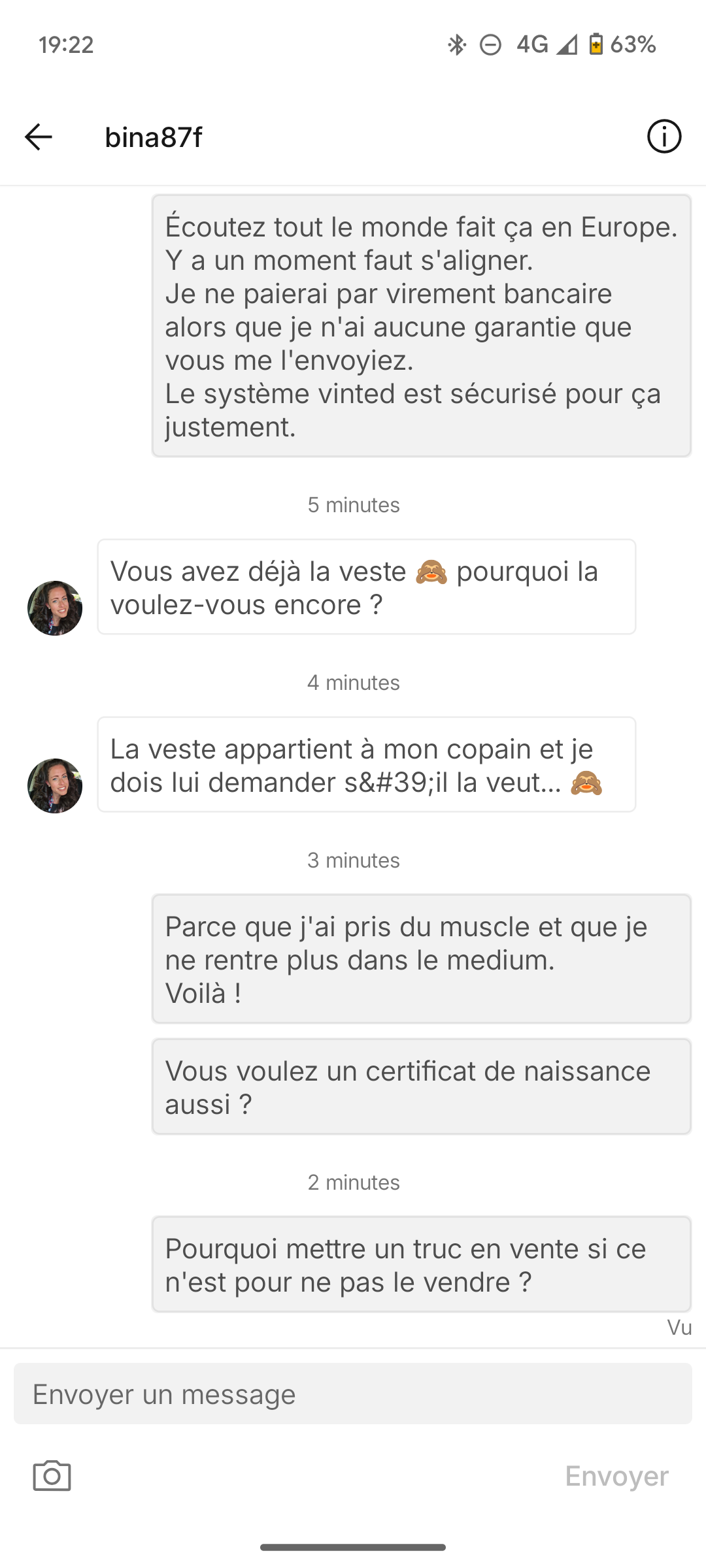
Task: Open conversation info icon
Action: click(x=664, y=137)
